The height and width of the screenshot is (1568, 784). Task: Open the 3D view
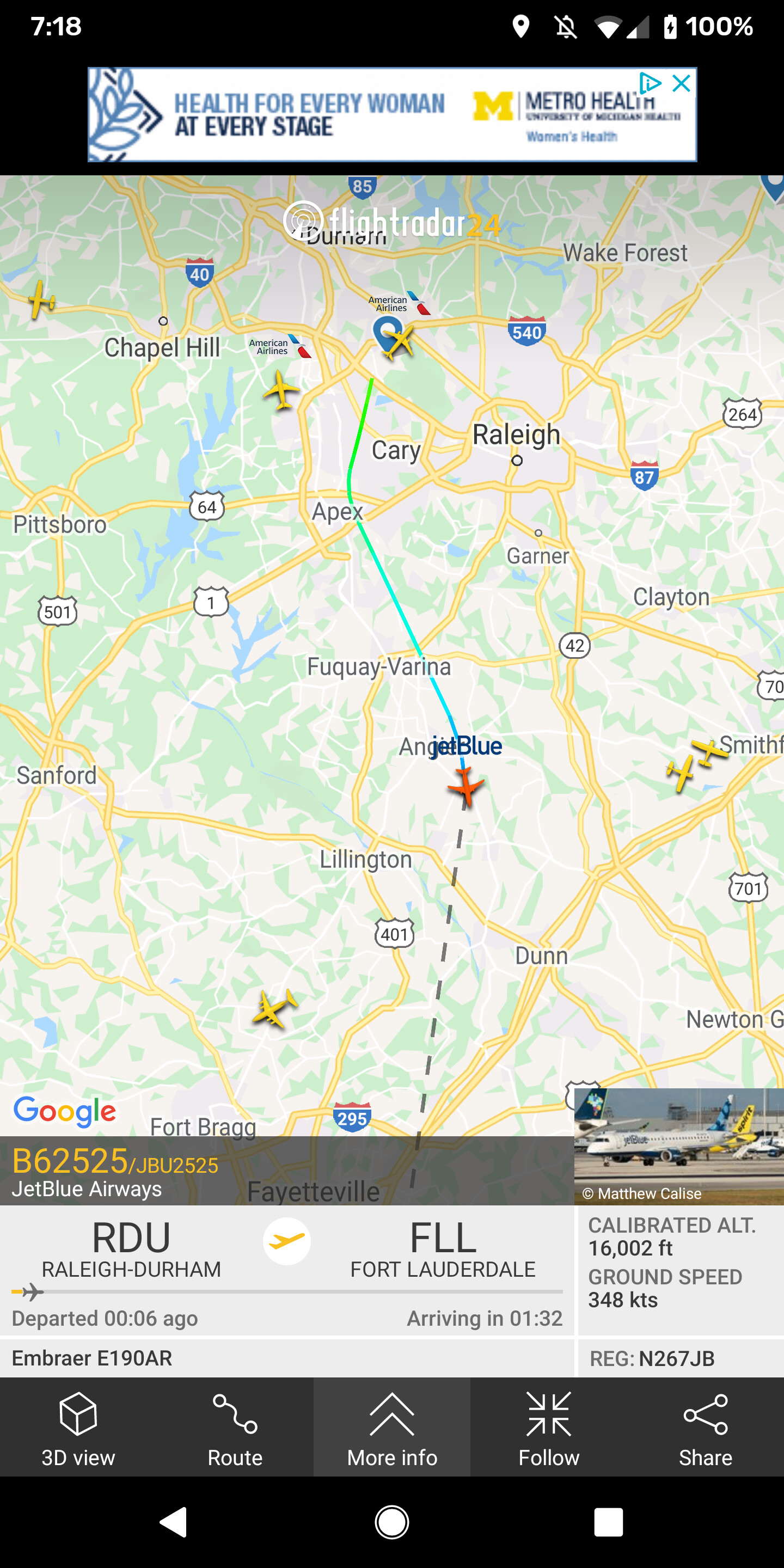[78, 1426]
